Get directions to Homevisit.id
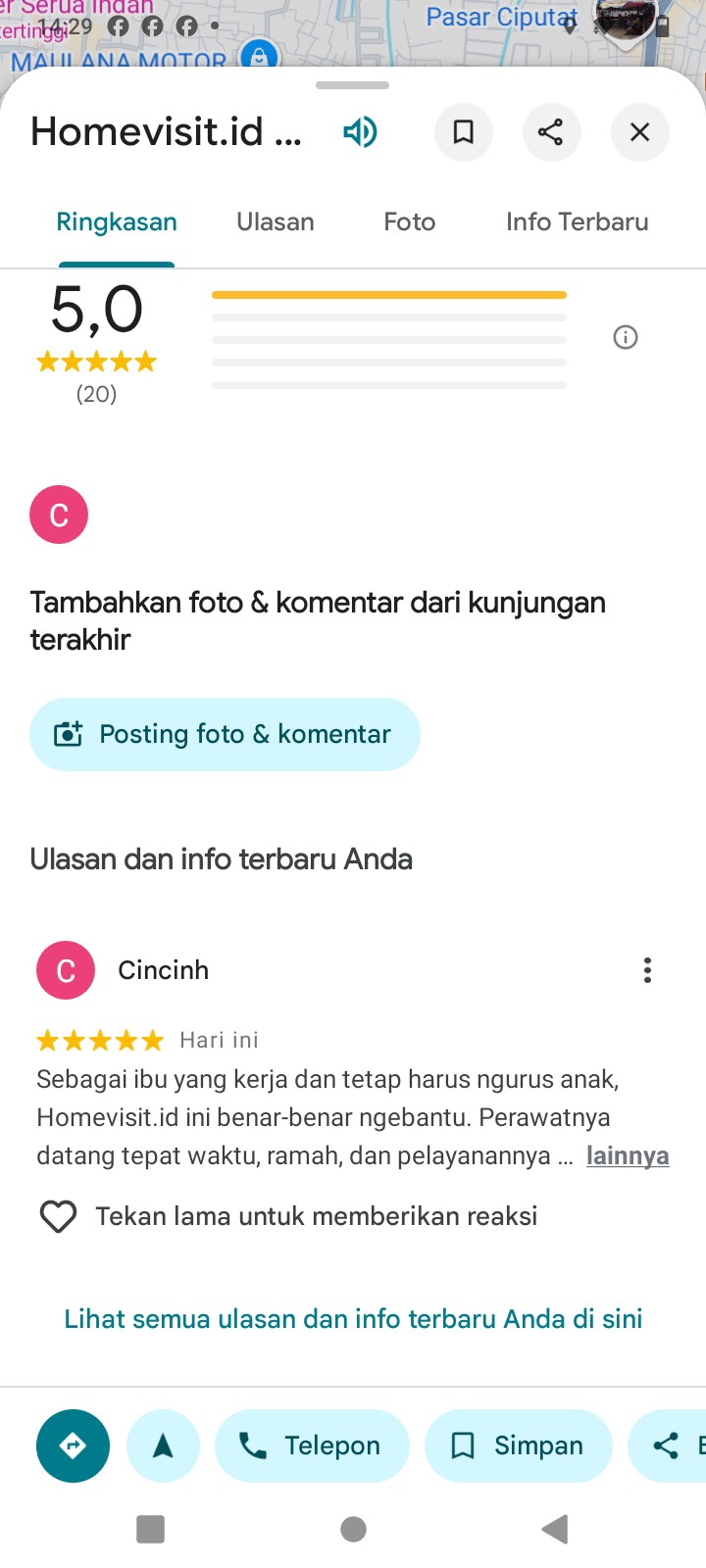This screenshot has width=706, height=1568. click(x=73, y=1445)
